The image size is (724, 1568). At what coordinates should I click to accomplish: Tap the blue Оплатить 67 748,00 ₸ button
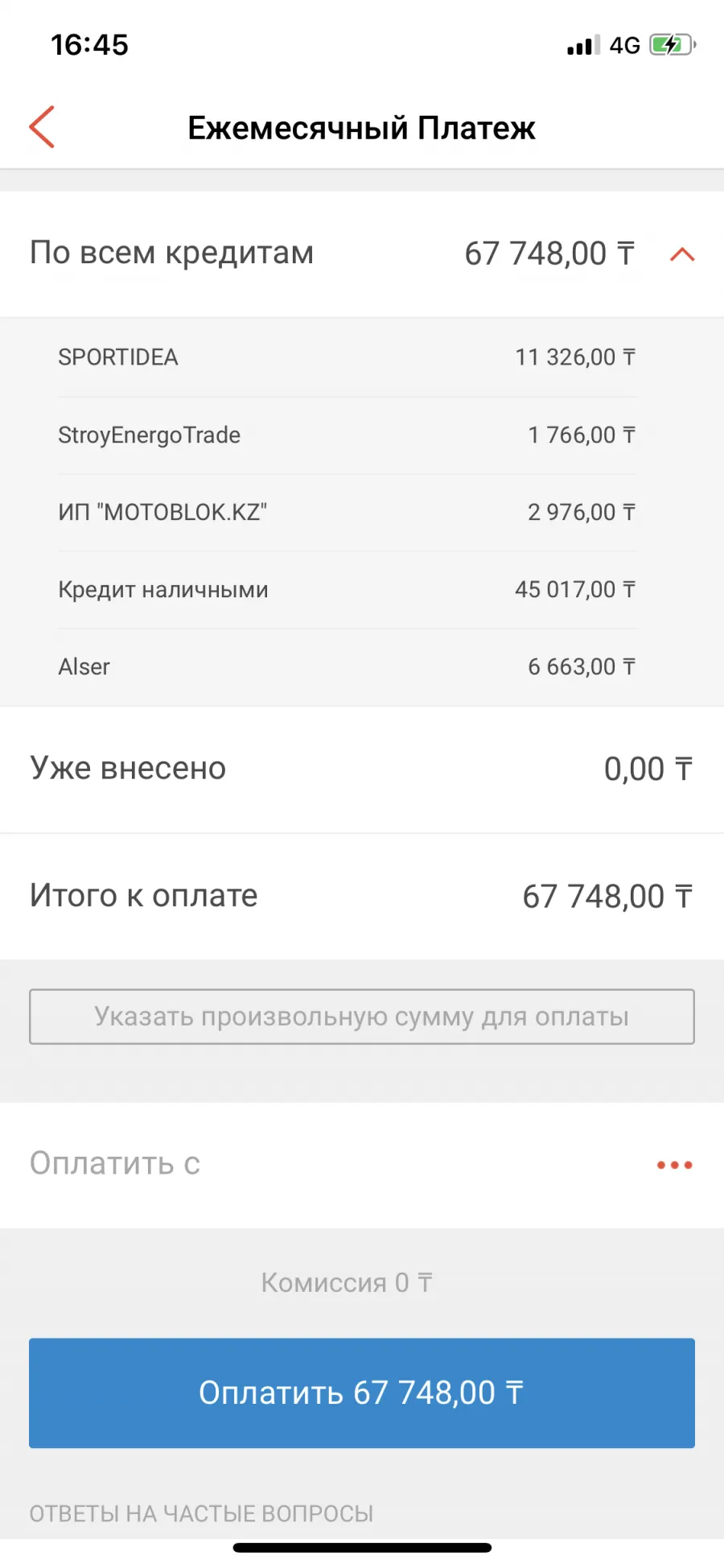click(x=362, y=1393)
